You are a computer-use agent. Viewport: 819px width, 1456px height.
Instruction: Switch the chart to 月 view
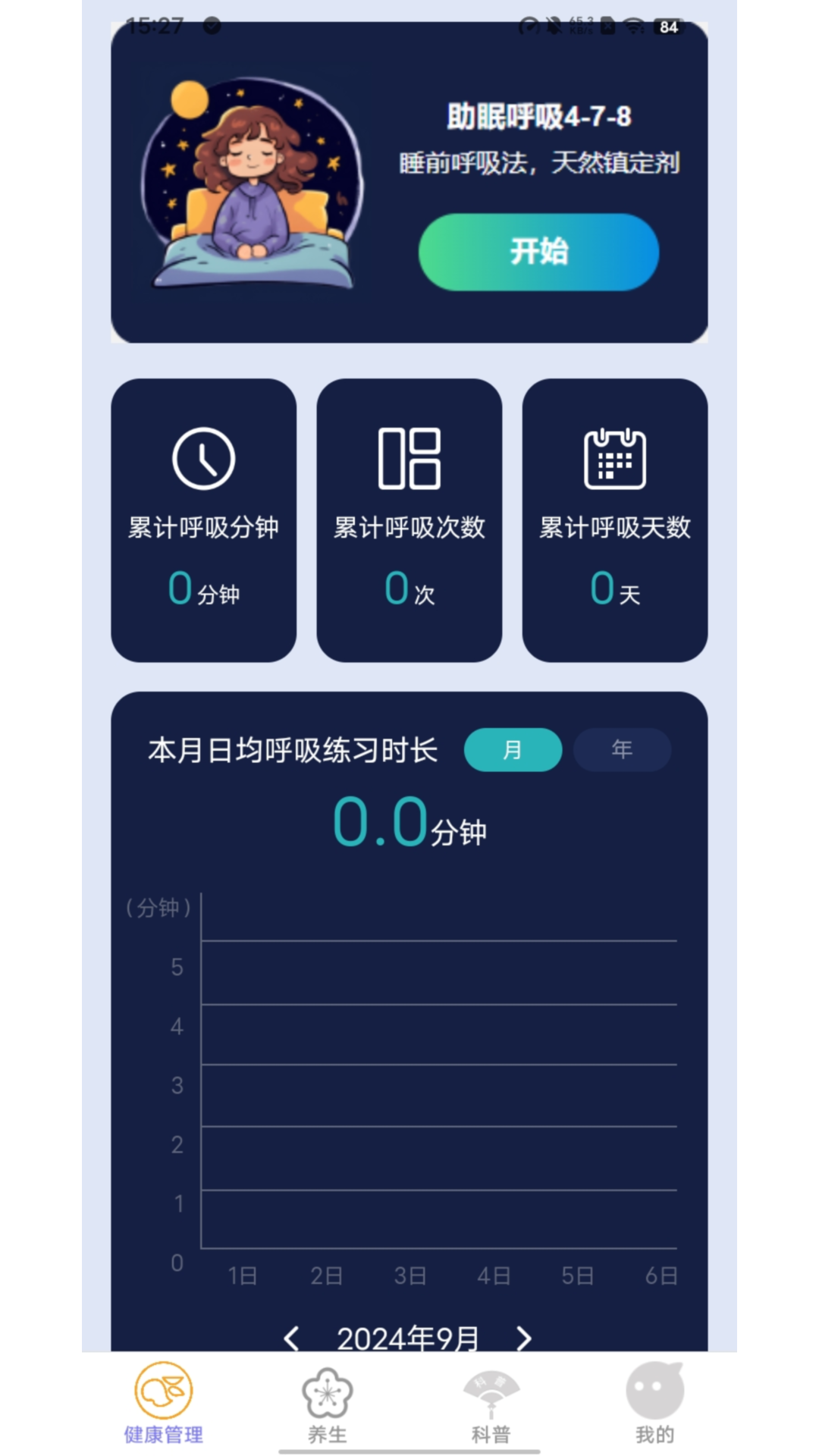tap(513, 750)
